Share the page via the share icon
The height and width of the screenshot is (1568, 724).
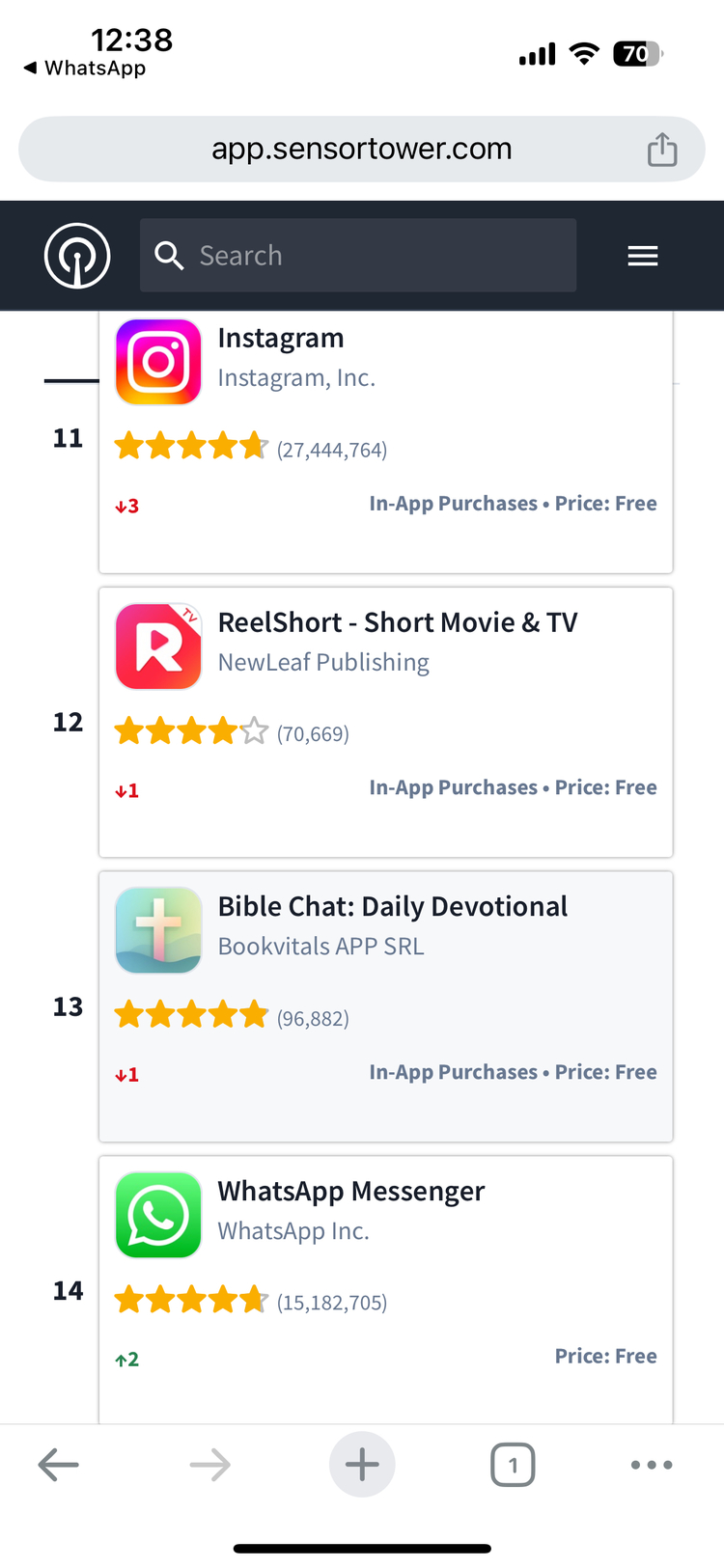pyautogui.click(x=662, y=150)
